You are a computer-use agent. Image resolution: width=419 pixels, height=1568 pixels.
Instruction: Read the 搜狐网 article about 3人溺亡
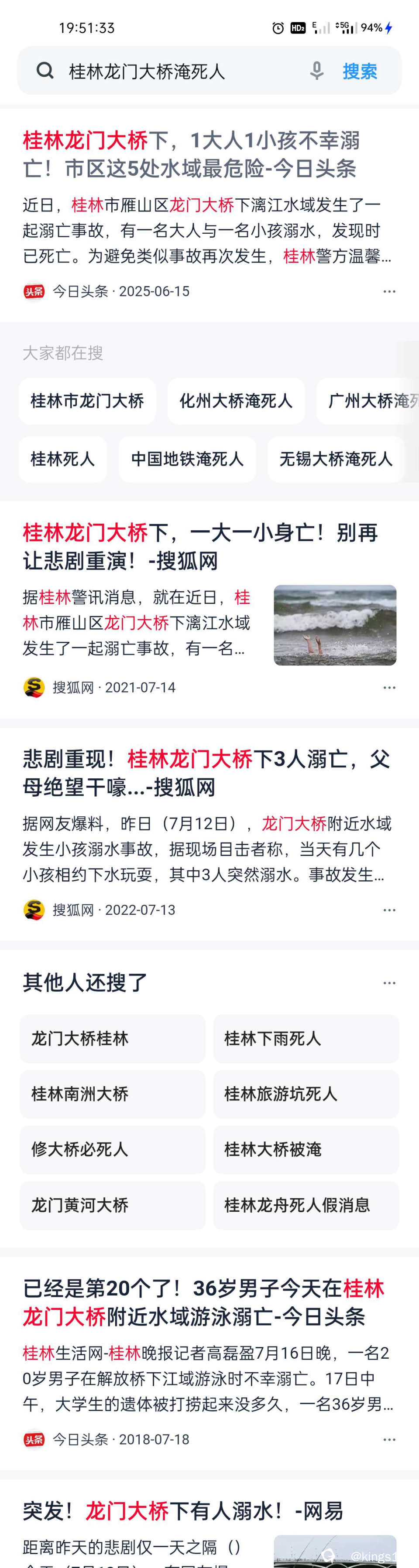coord(206,773)
